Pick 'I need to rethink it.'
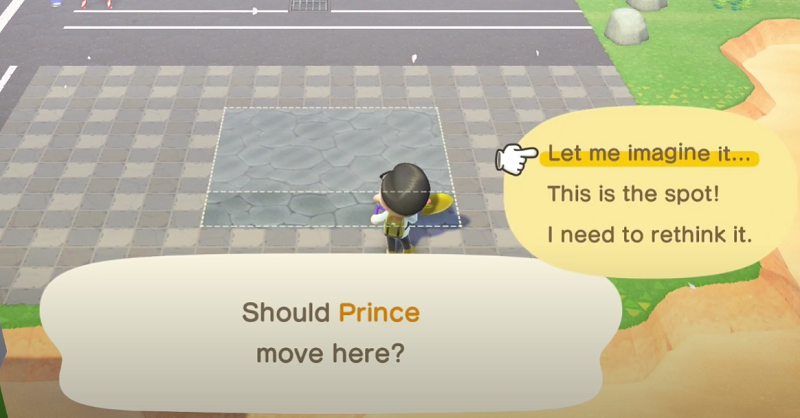Viewport: 800px width, 418px height. (648, 234)
